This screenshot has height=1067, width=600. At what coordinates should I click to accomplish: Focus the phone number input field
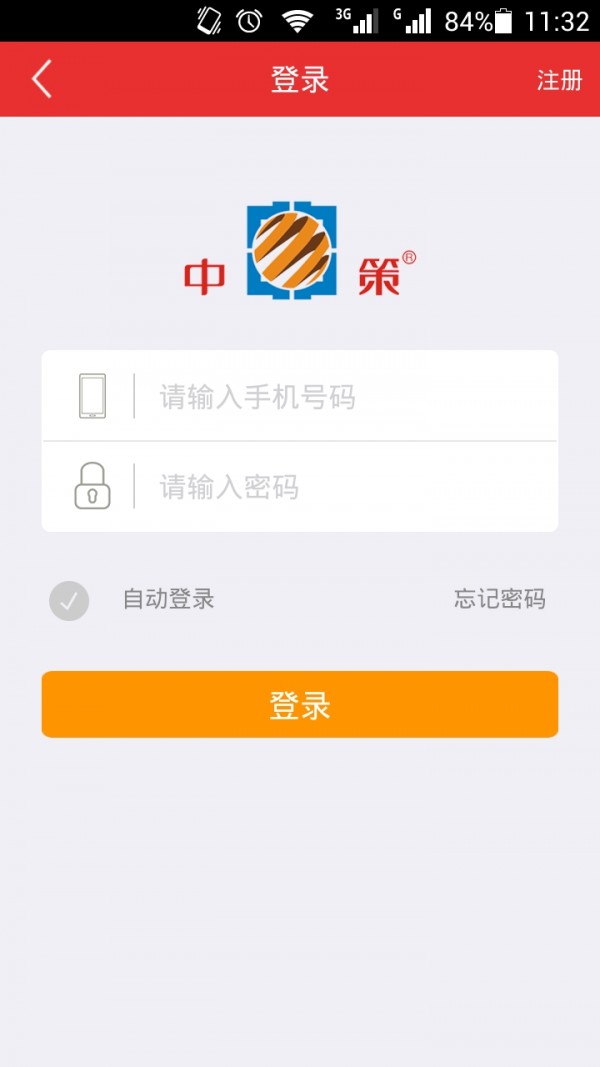pos(340,397)
